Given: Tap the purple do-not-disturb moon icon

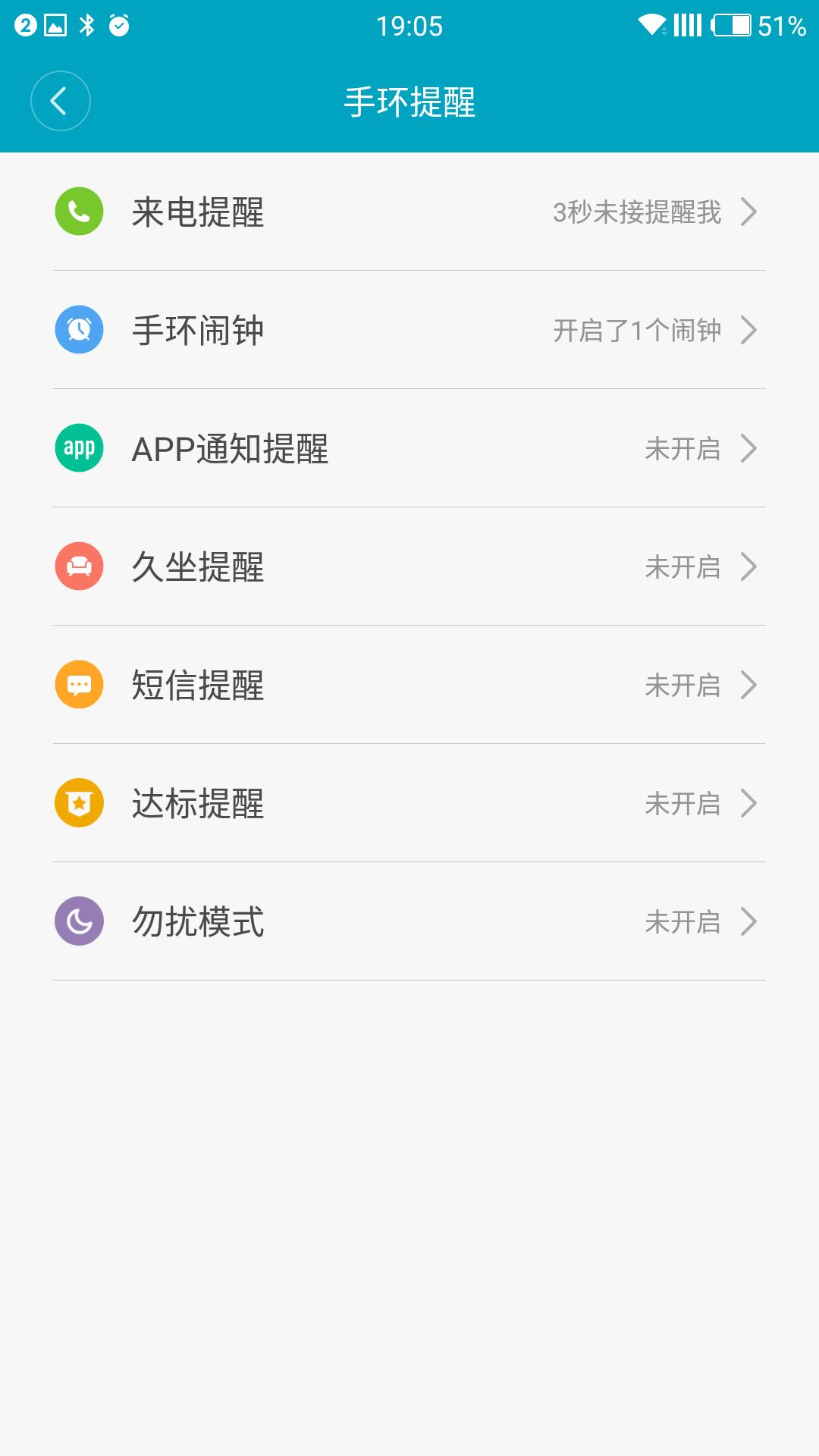Looking at the screenshot, I should tap(79, 922).
